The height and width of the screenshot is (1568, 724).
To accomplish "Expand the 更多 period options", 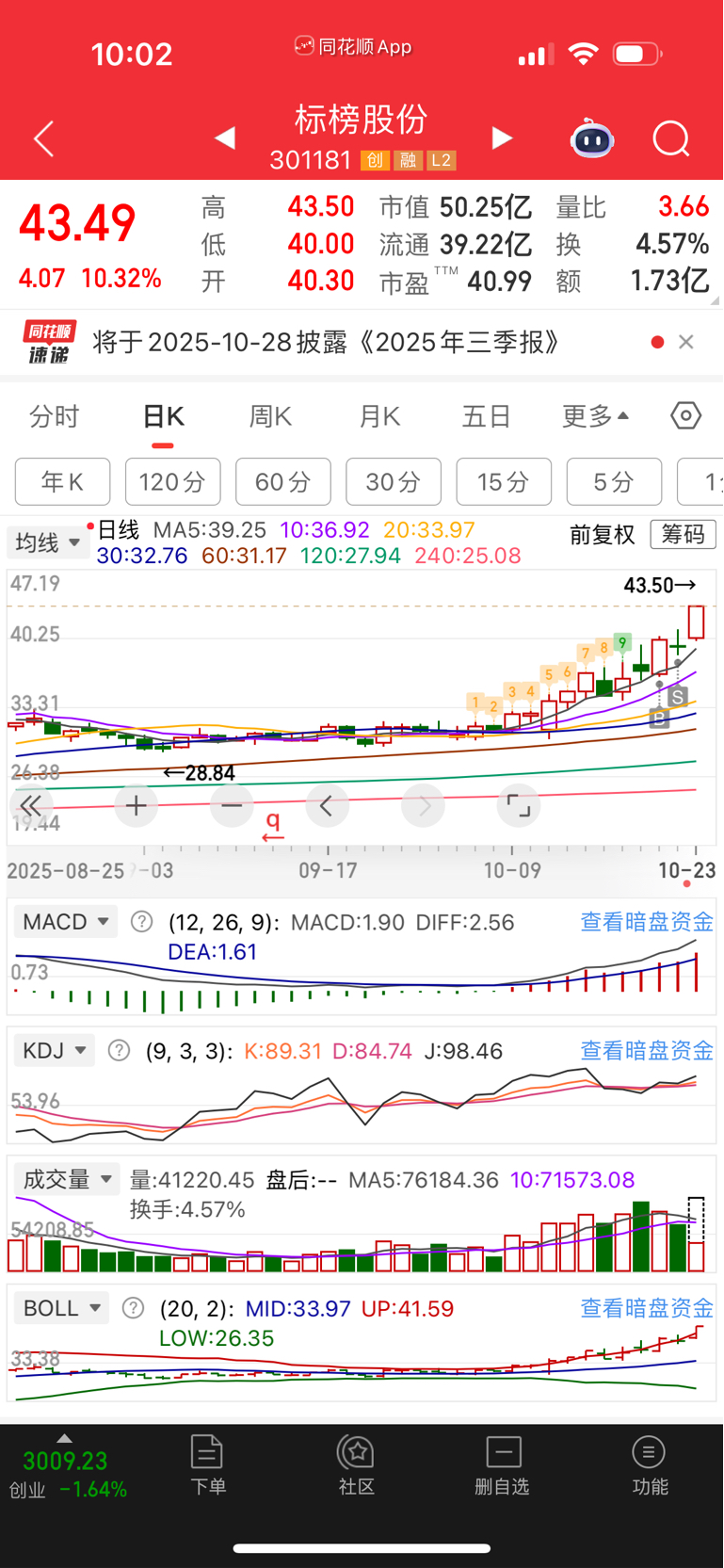I will coord(595,416).
